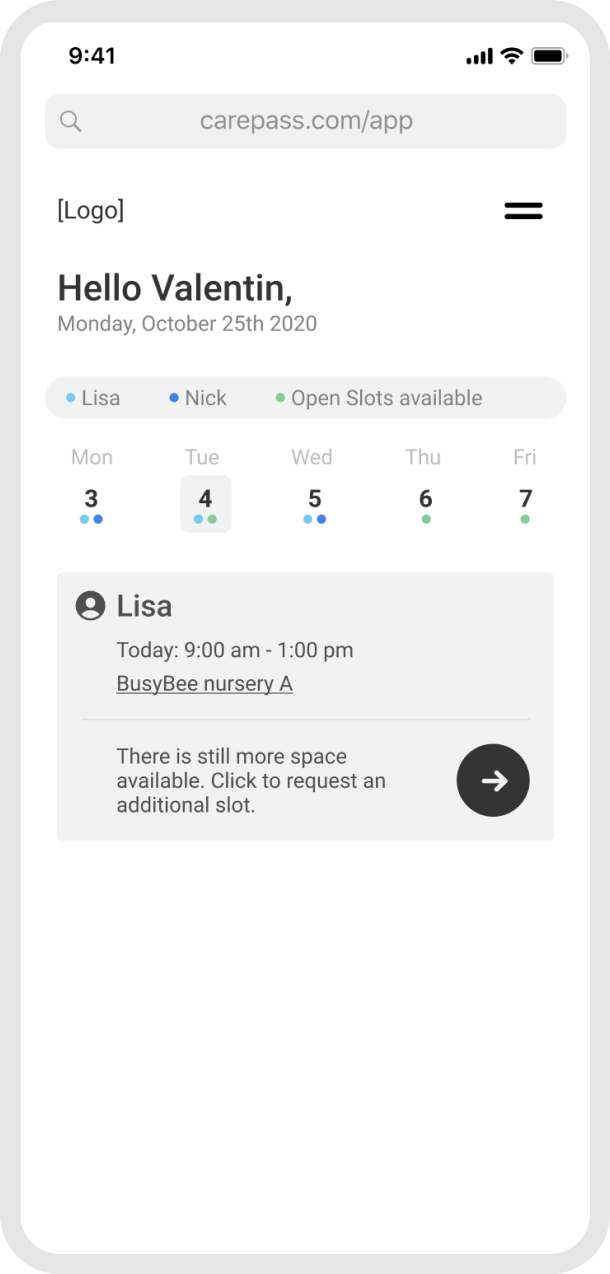Image resolution: width=610 pixels, height=1274 pixels.
Task: Choose Thursday 6 in the week row
Action: [x=425, y=499]
